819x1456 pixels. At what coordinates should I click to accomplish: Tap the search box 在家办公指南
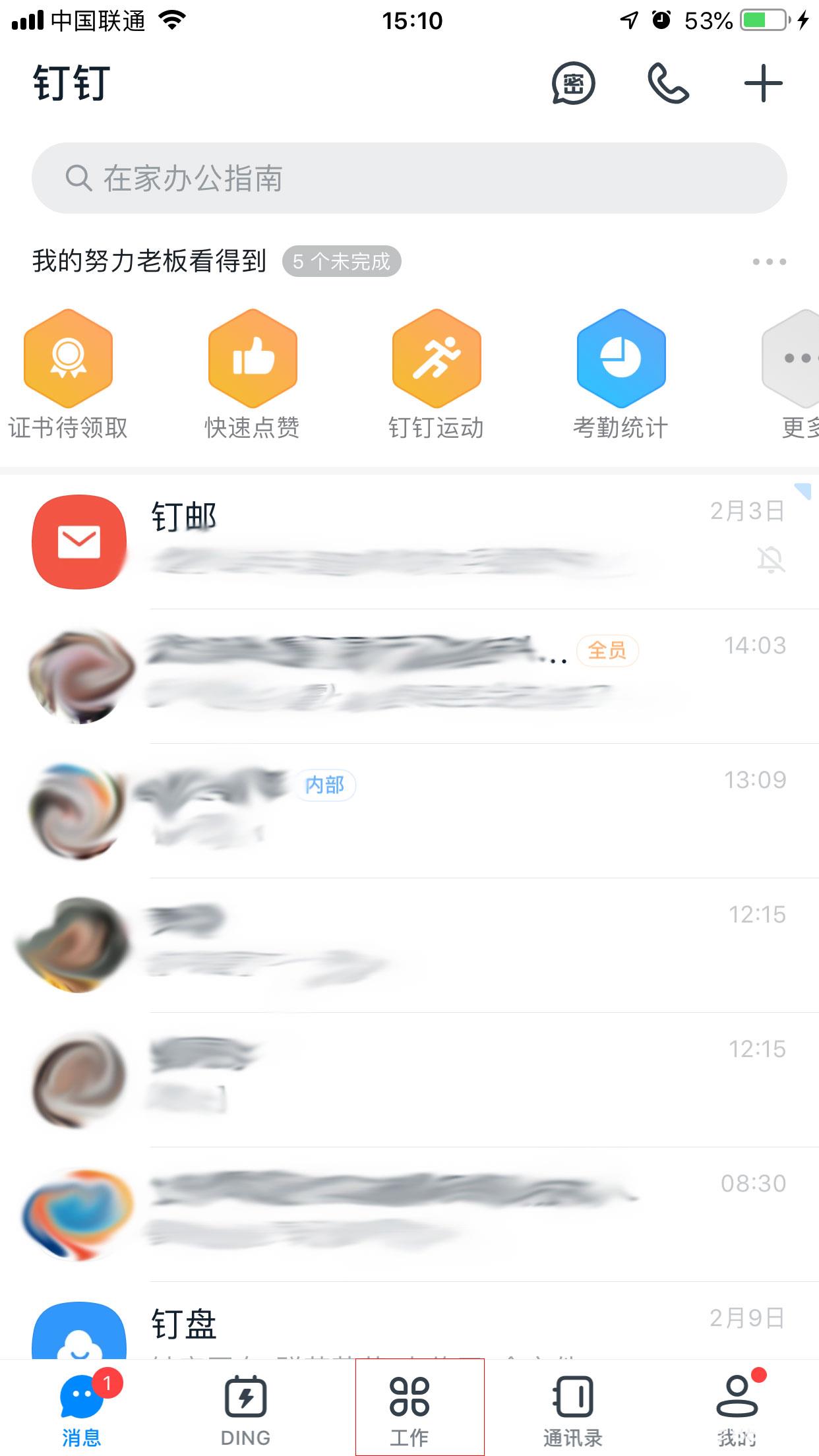click(x=409, y=178)
